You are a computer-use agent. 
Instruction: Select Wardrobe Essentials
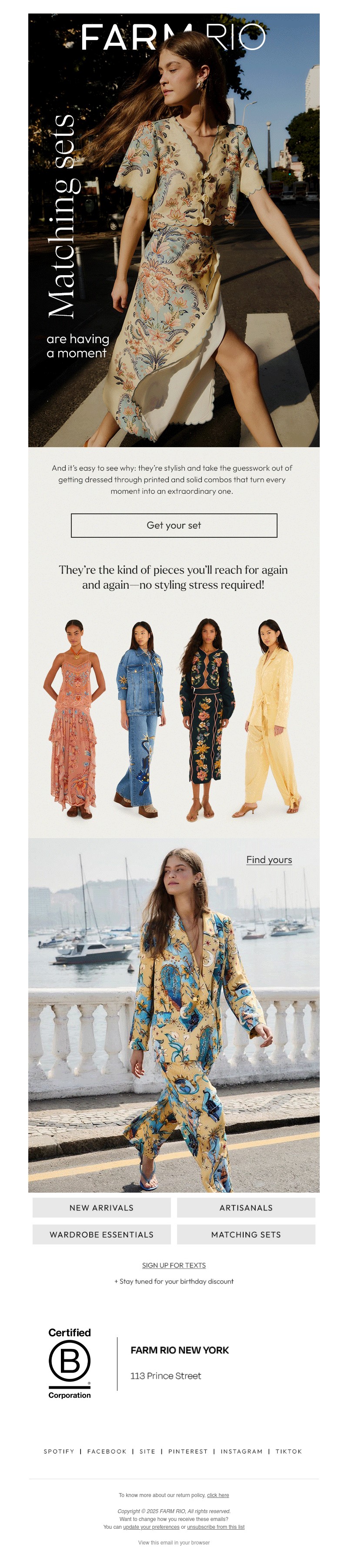tap(101, 1234)
